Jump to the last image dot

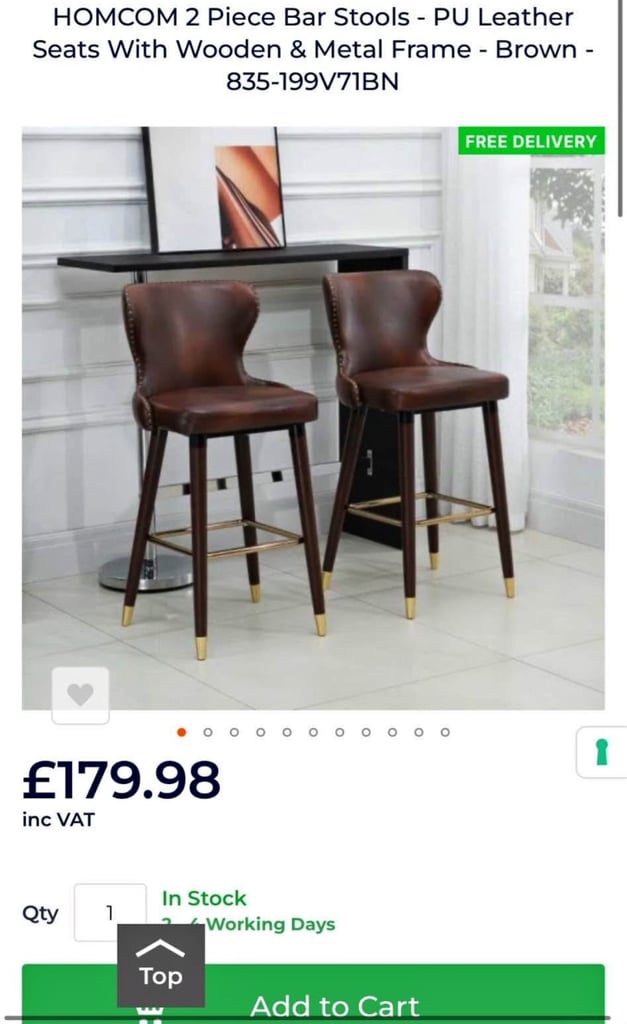[445, 732]
